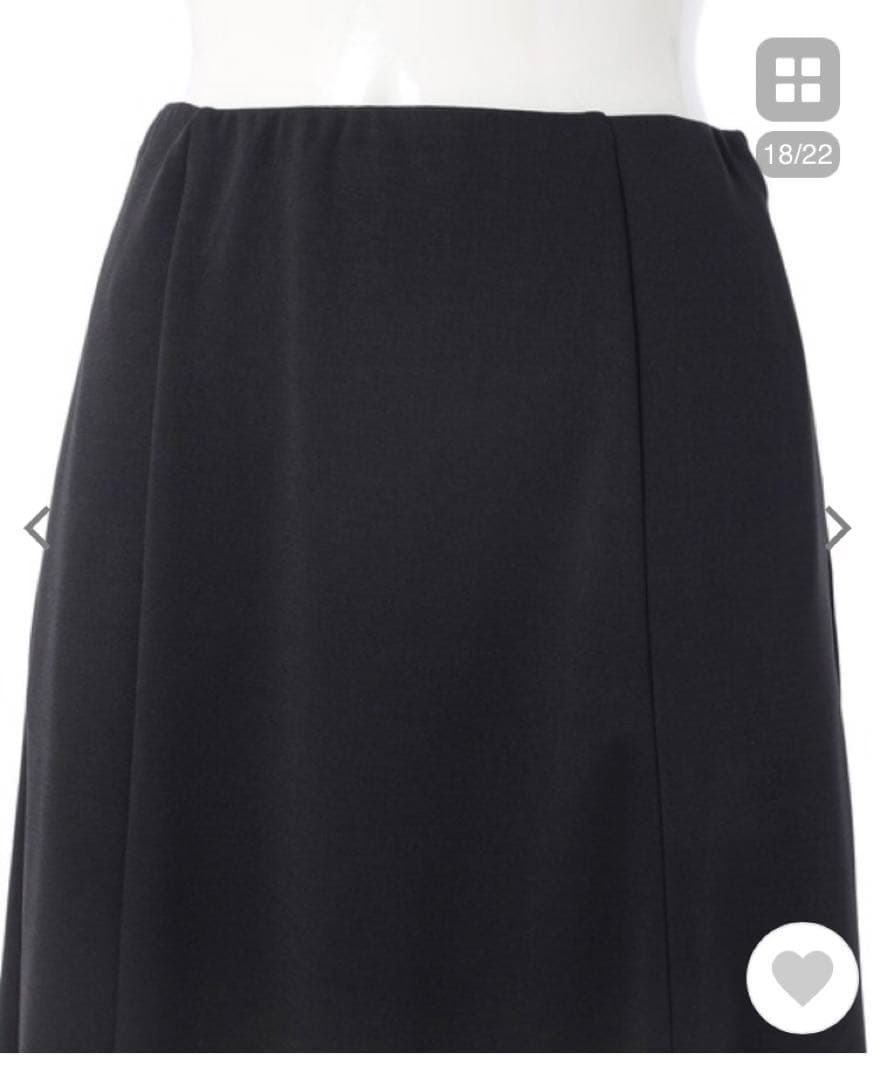
Task: Go to the next product image
Action: 838,528
